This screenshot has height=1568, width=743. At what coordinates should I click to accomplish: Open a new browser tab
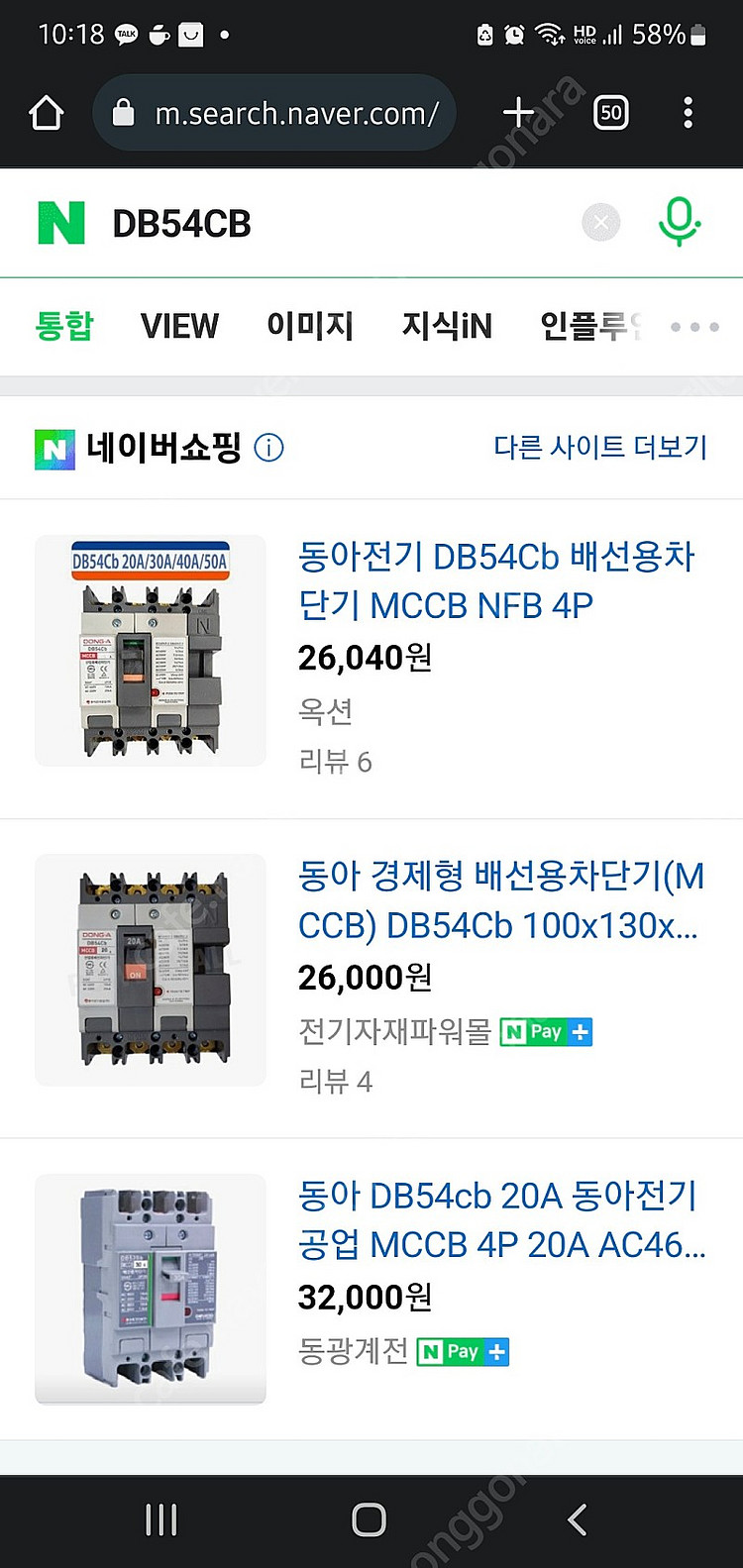(518, 113)
